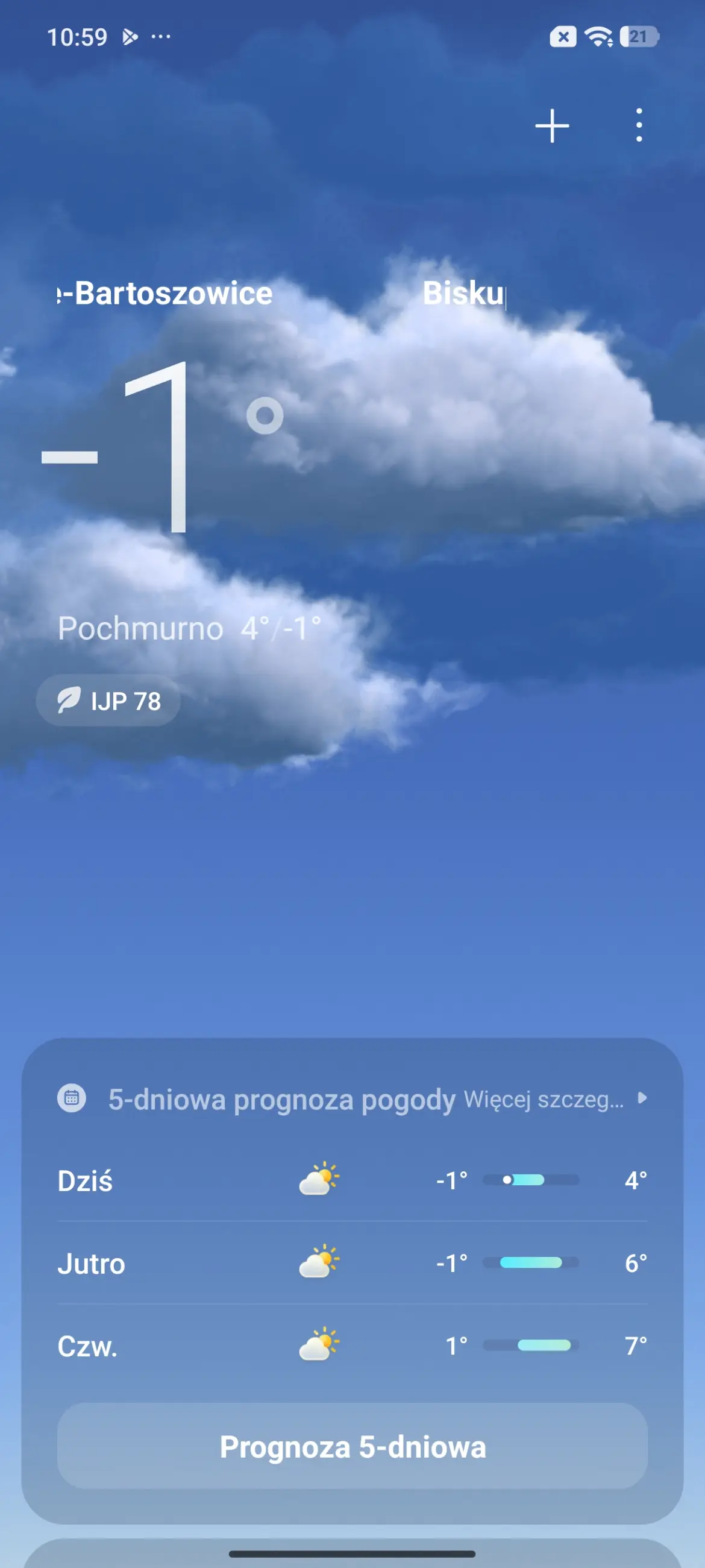Tap the Prognoza 5-dniowa button
This screenshot has height=1568, width=705.
pos(352,1446)
